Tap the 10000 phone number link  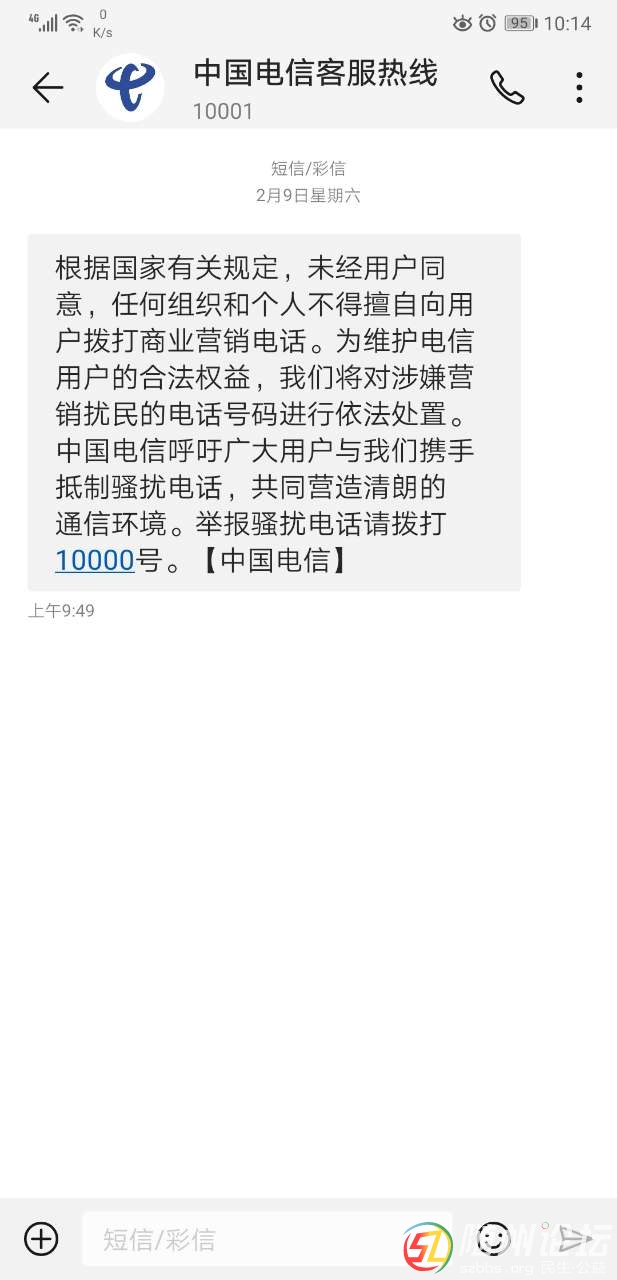(94, 560)
